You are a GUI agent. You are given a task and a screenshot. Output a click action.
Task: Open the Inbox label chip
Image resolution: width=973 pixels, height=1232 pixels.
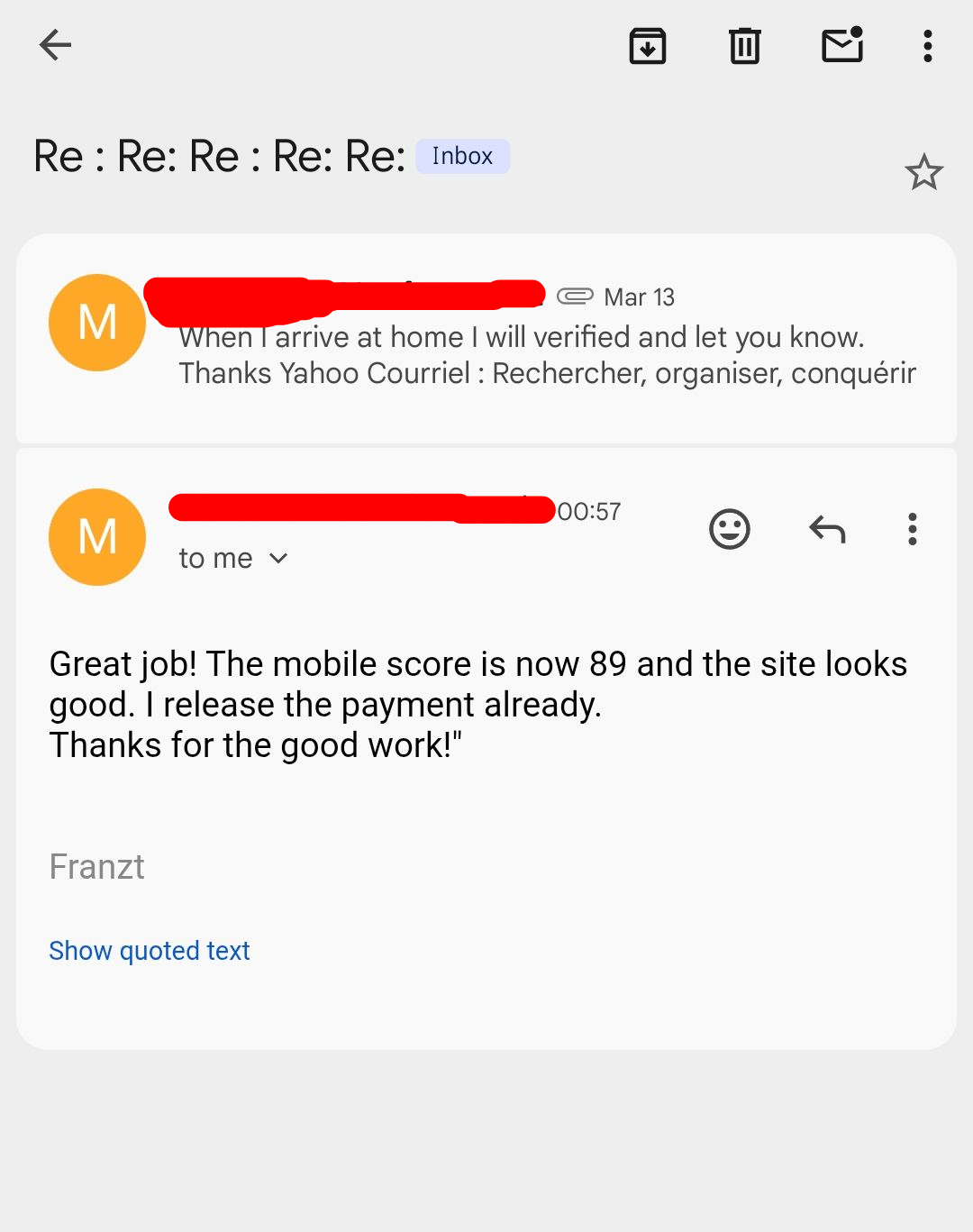[462, 156]
